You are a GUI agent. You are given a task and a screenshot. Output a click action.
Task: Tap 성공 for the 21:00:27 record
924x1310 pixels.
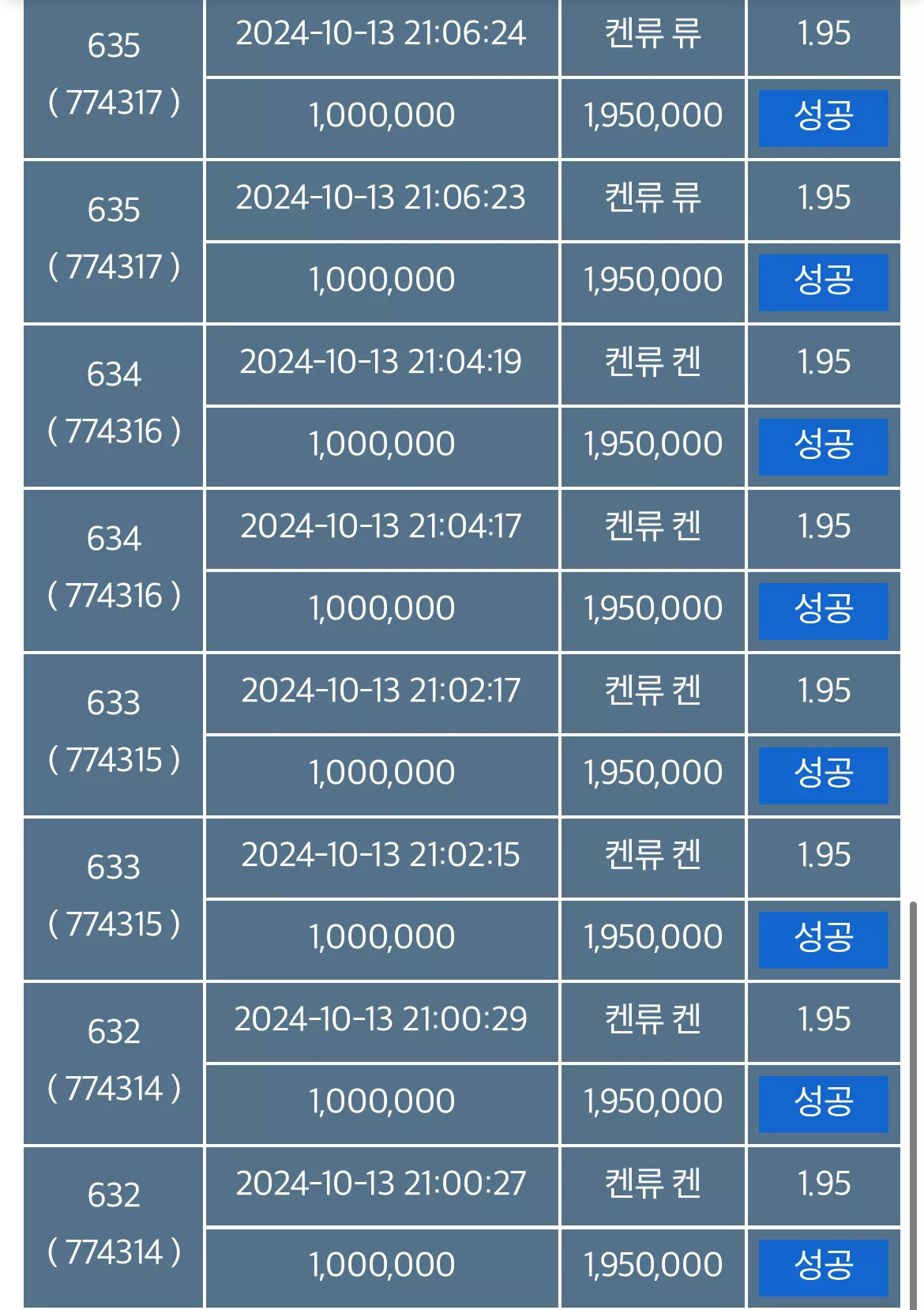[x=823, y=1267]
